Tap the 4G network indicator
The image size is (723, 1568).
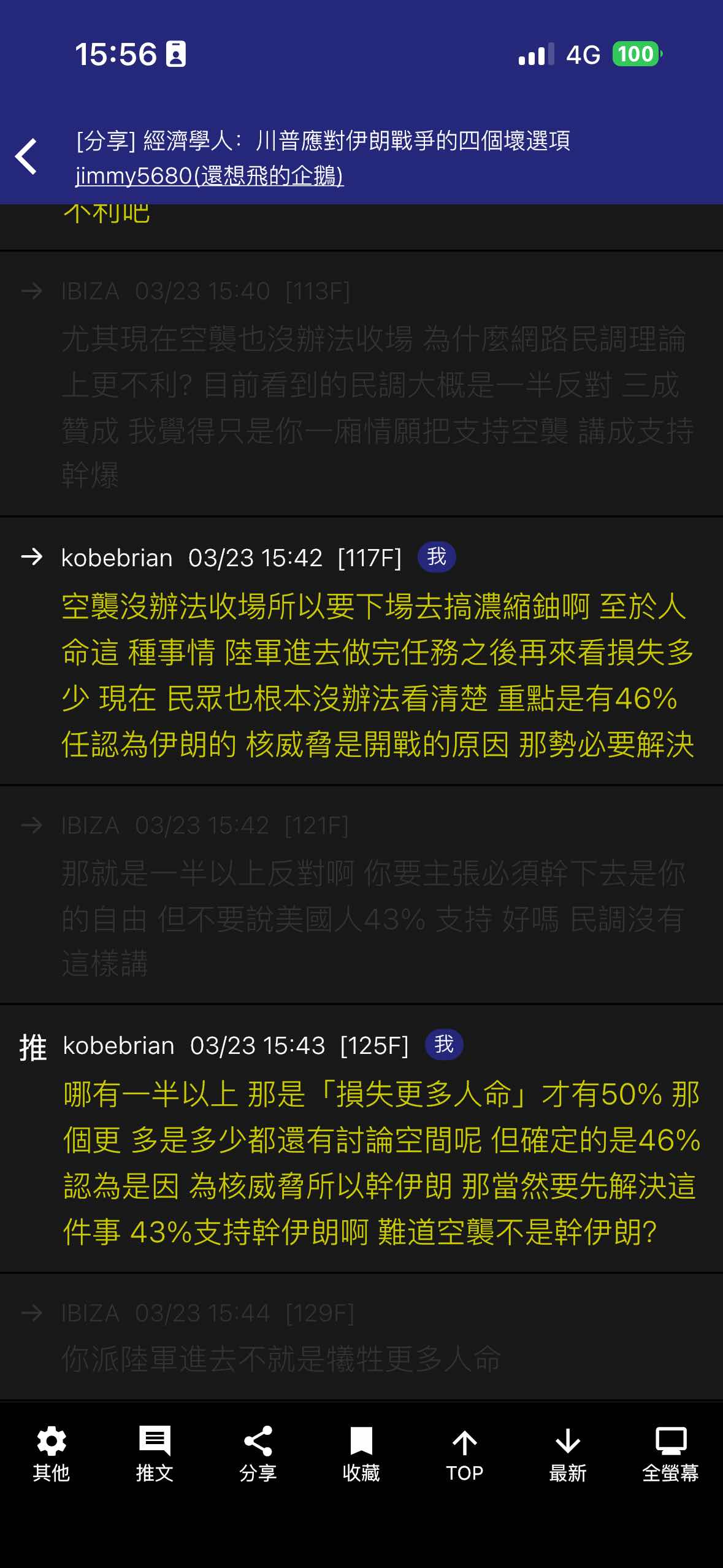tap(581, 55)
